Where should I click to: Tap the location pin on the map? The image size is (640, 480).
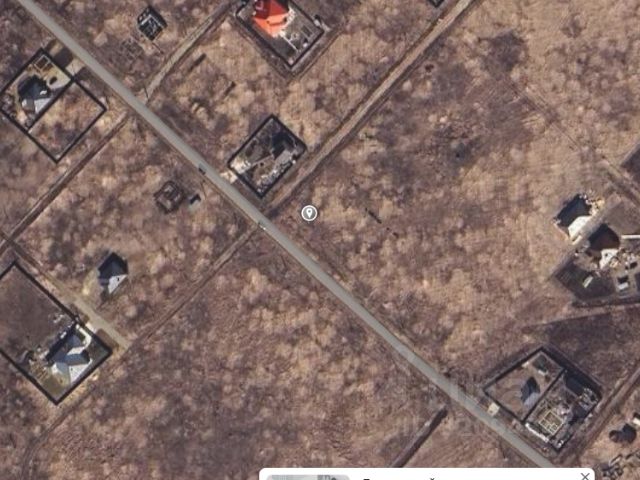(309, 212)
